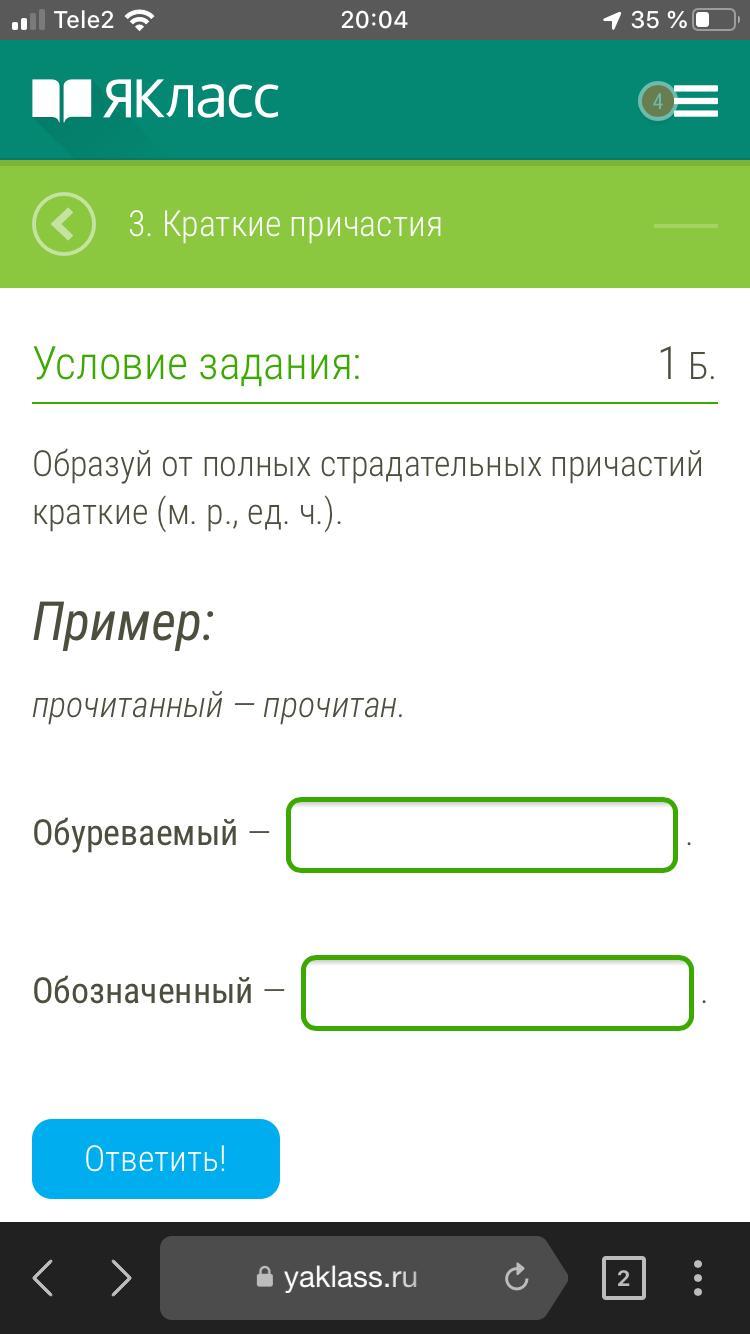Reload the yaklass.ru page
Viewport: 750px width, 1334px height.
(x=516, y=1277)
